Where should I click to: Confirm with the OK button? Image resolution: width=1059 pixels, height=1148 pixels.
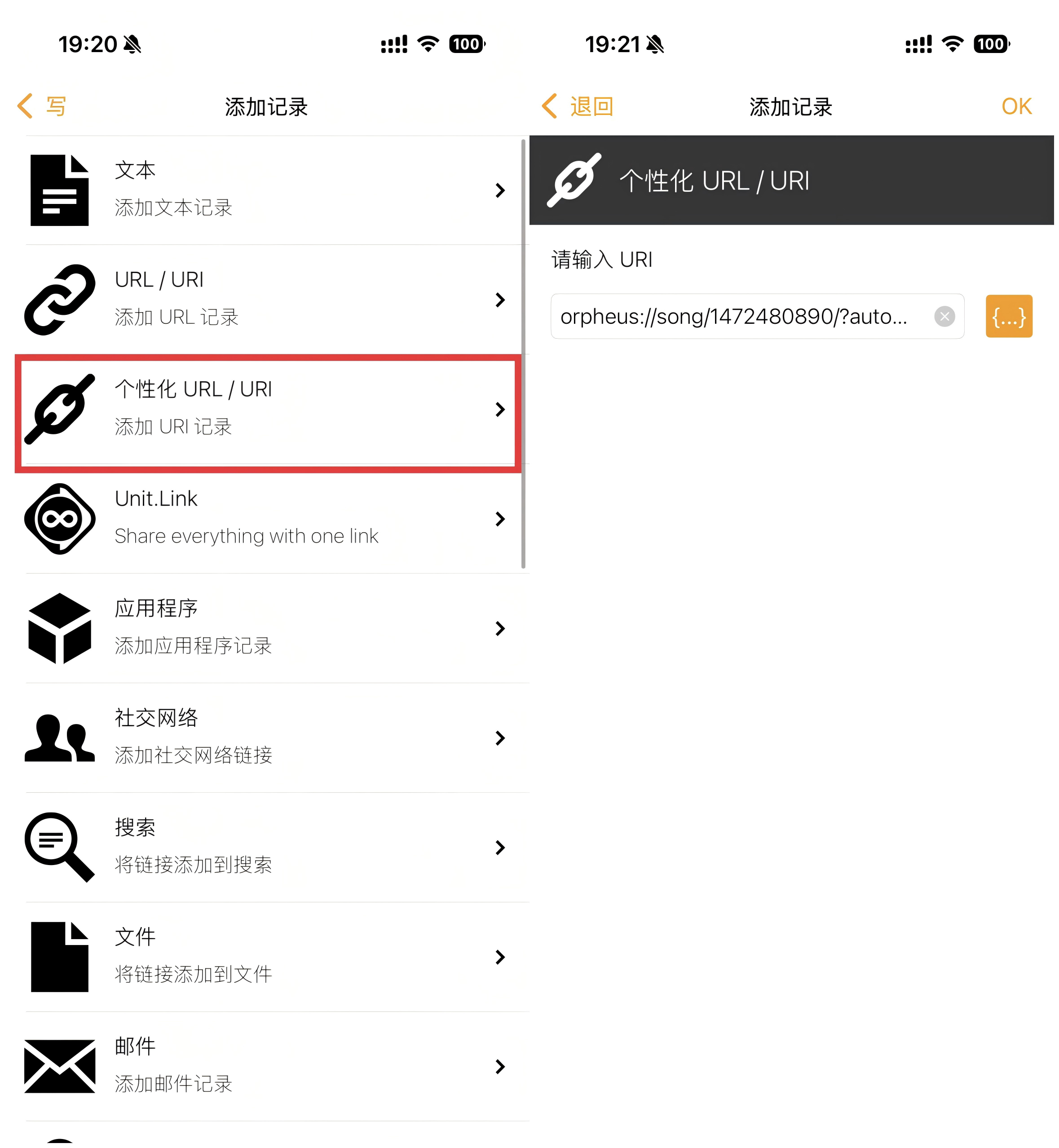pos(1016,106)
